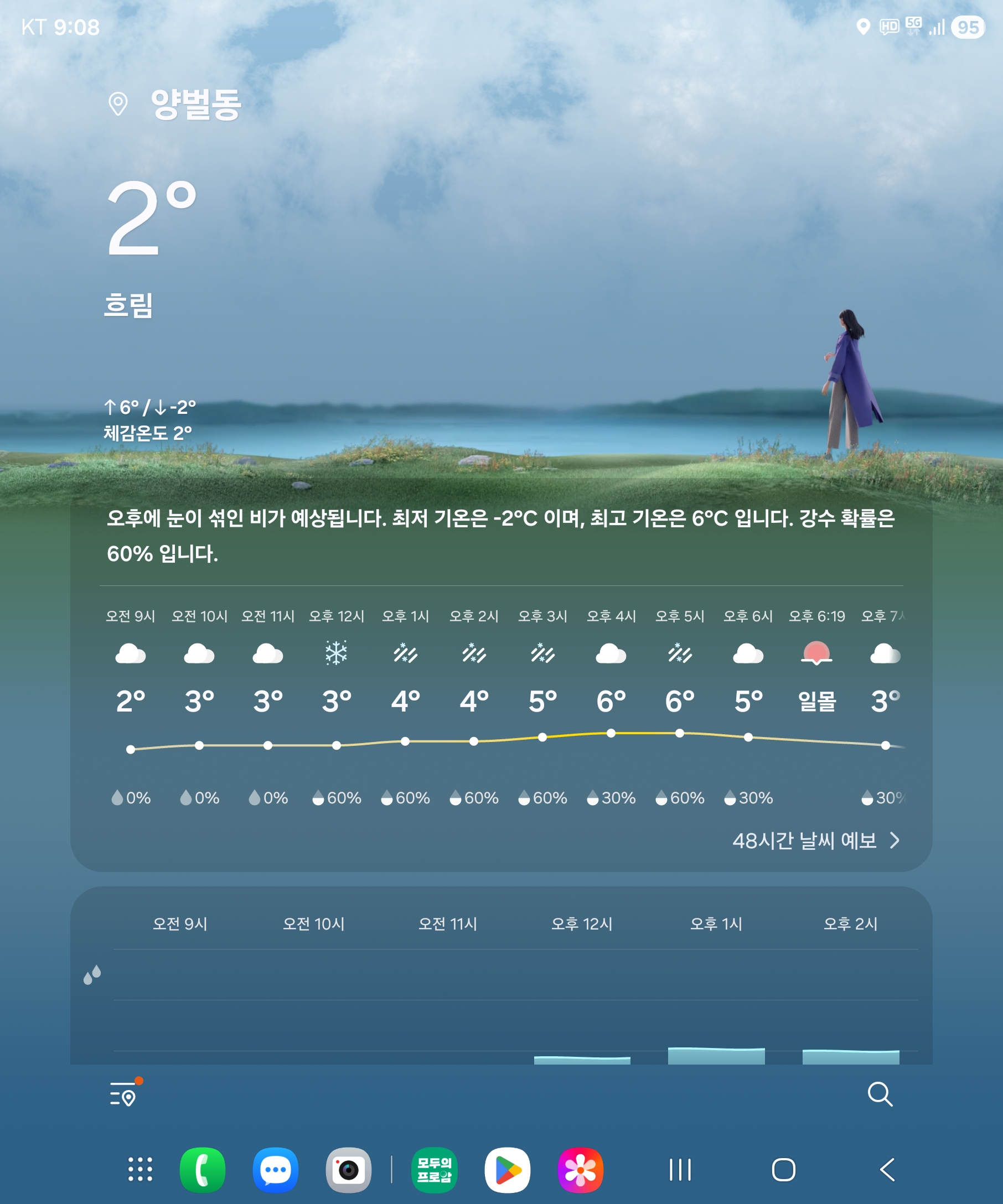The width and height of the screenshot is (1003, 1204).
Task: Open the saved locations list icon
Action: point(123,1094)
